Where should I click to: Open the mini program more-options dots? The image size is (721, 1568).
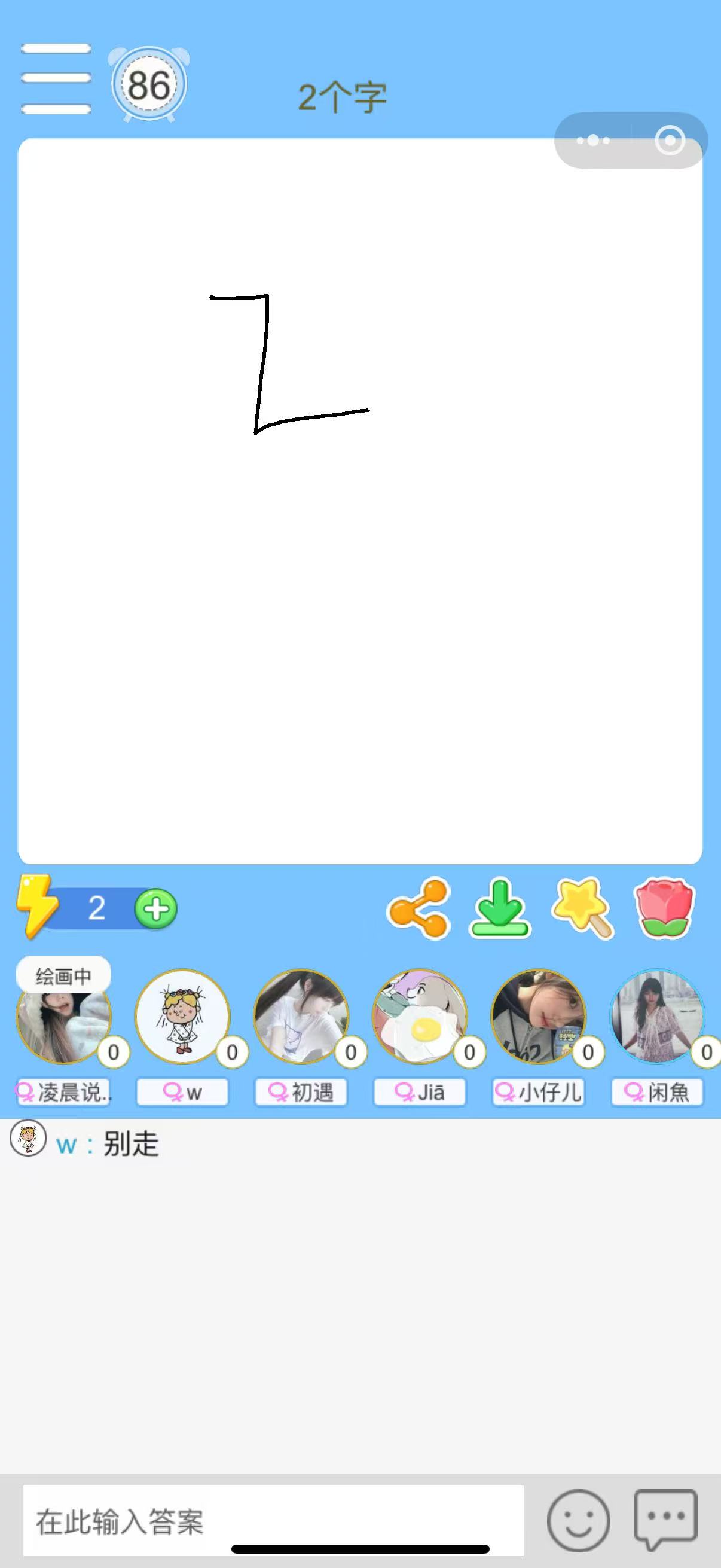[593, 141]
